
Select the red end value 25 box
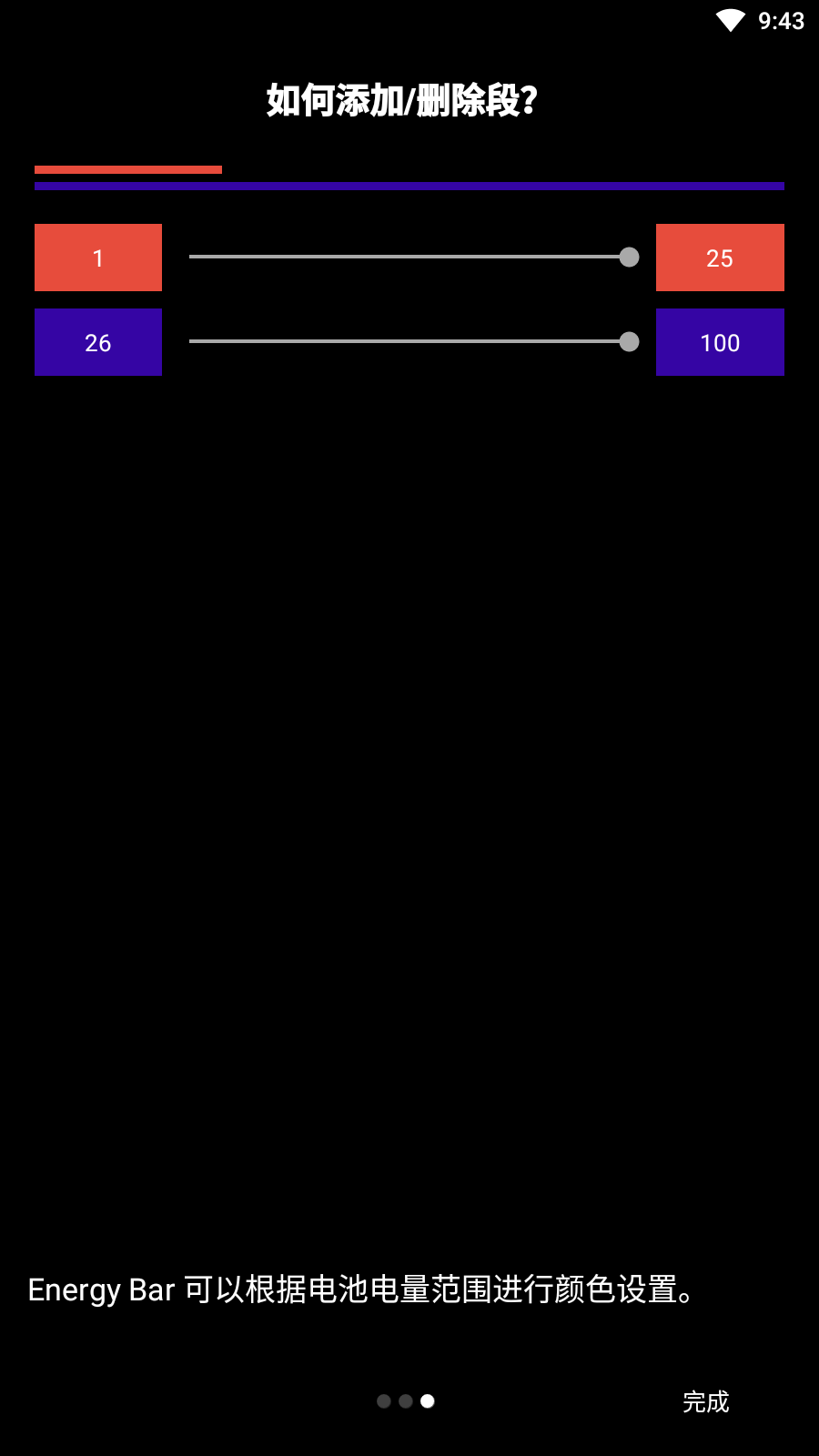pyautogui.click(x=720, y=258)
